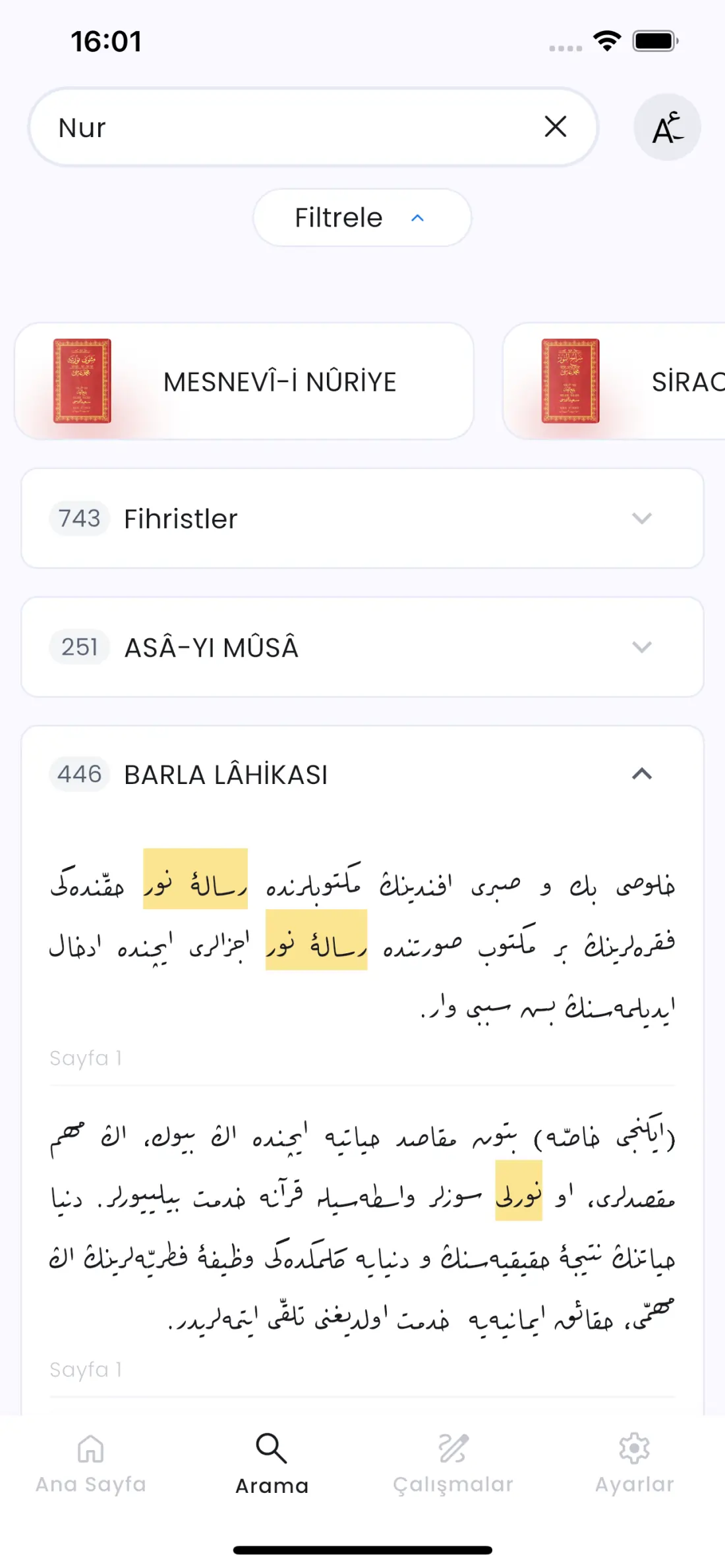Select the Arama tab
725x1568 pixels.
[x=272, y=1464]
